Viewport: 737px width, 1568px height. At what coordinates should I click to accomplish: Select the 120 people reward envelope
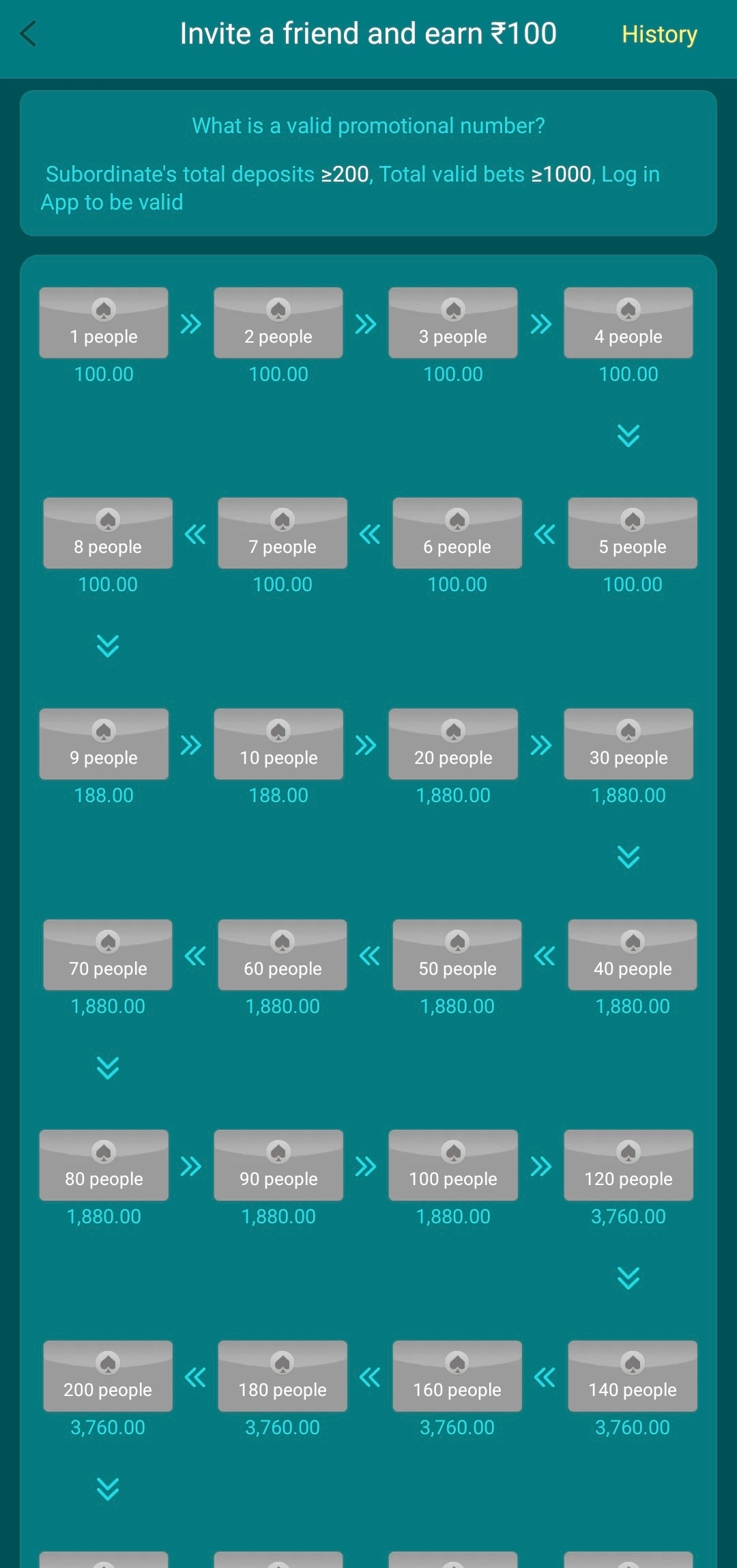pos(628,1165)
